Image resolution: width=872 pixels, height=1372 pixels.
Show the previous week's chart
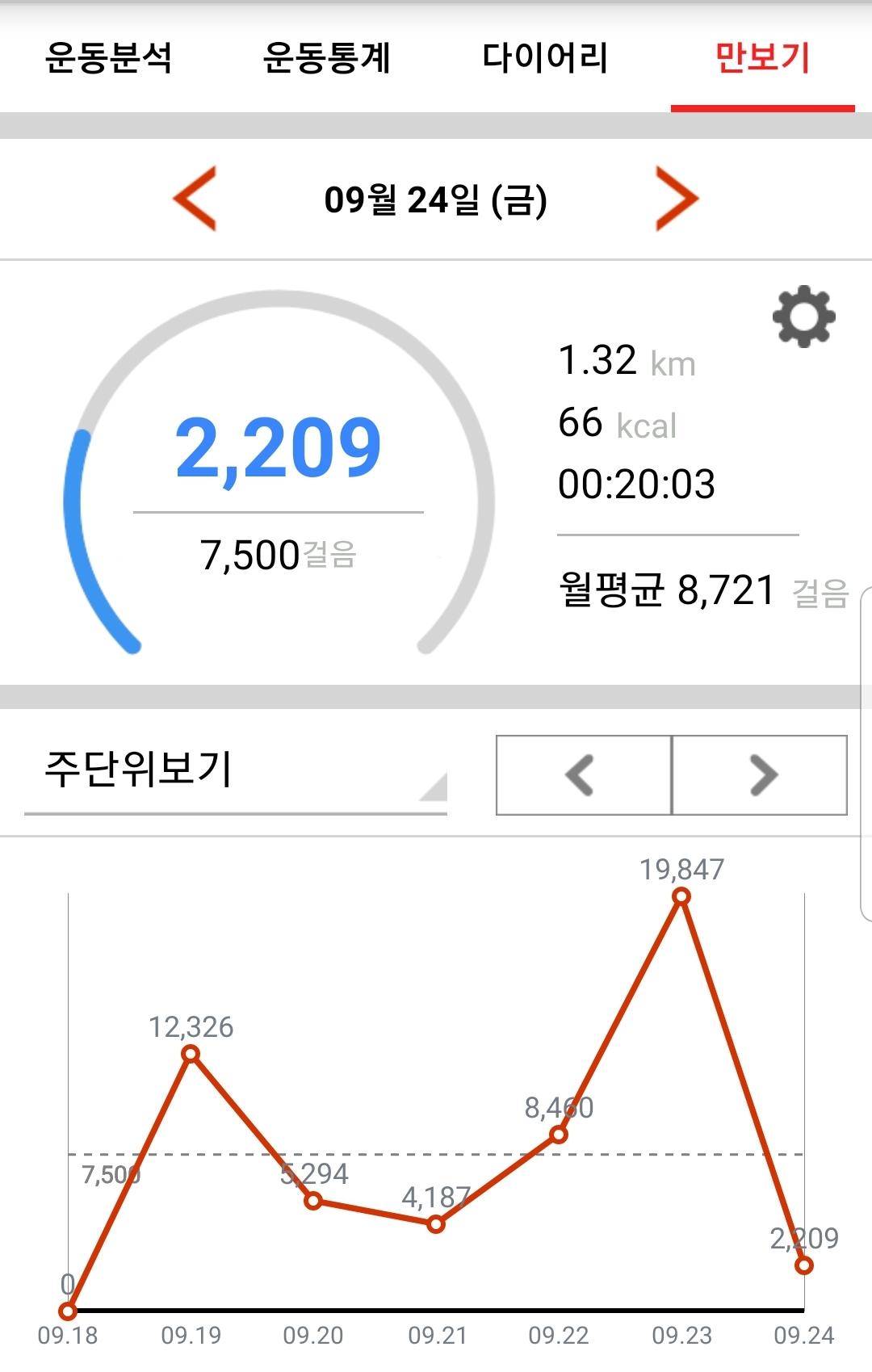(583, 775)
